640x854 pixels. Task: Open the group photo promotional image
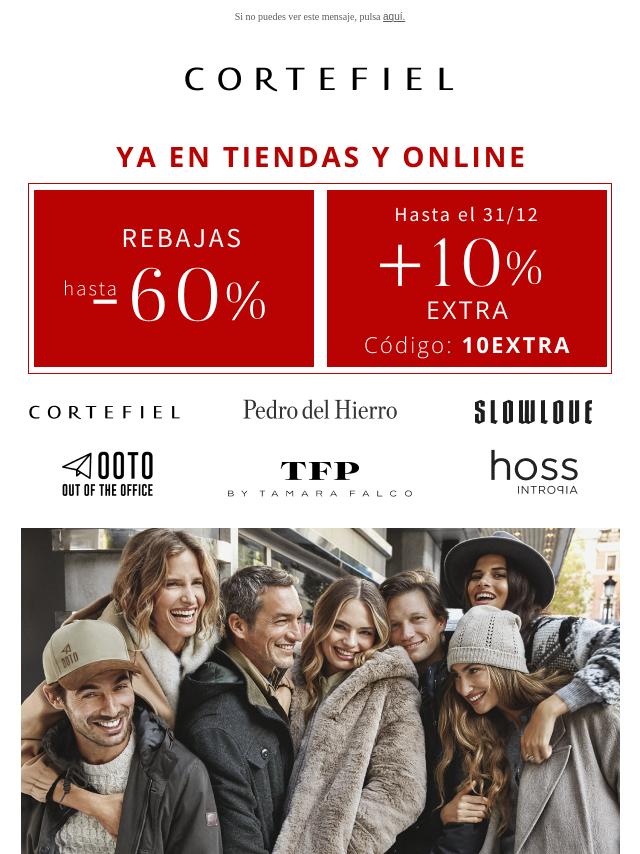click(x=320, y=690)
